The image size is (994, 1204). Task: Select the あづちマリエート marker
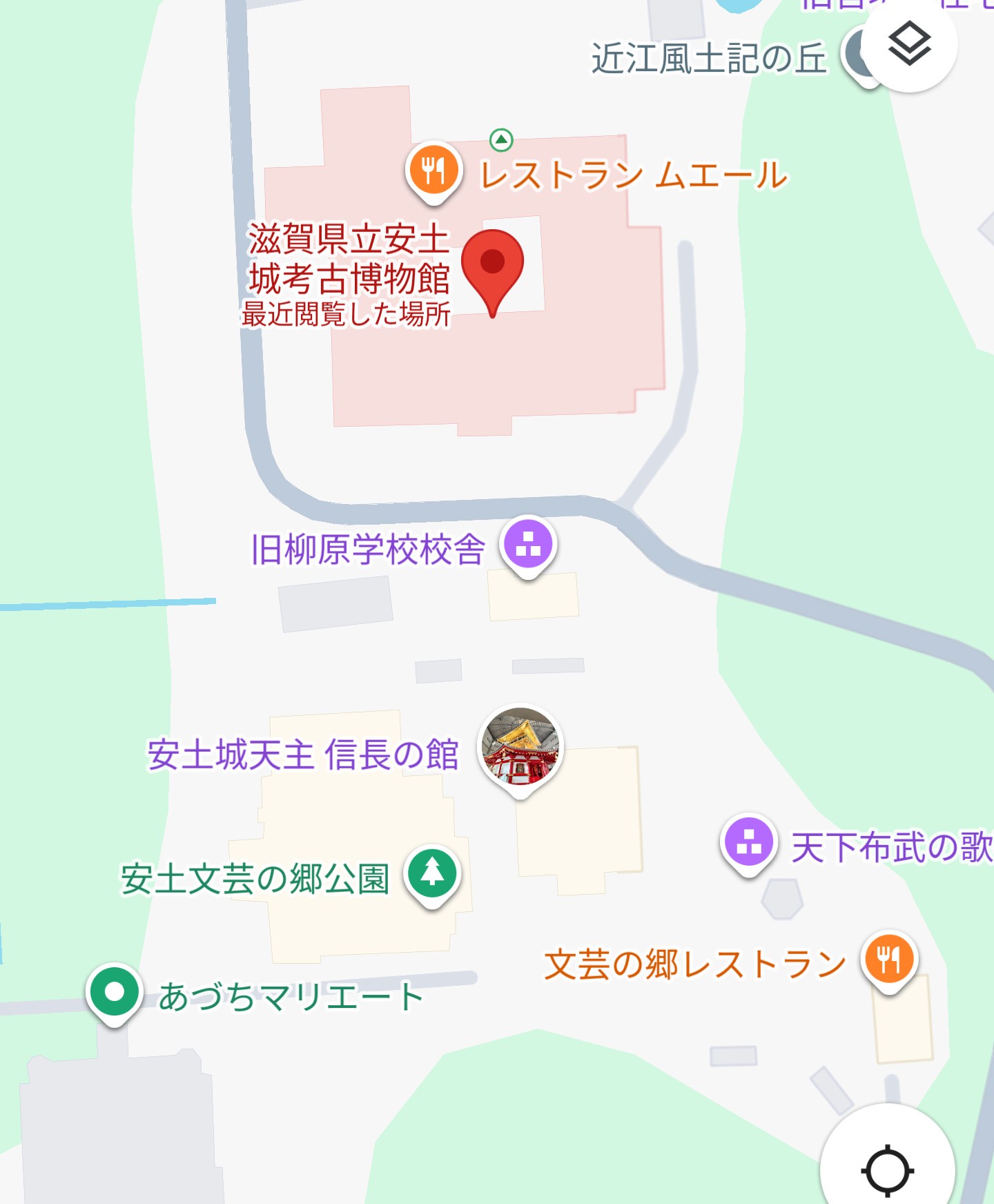pos(115,992)
